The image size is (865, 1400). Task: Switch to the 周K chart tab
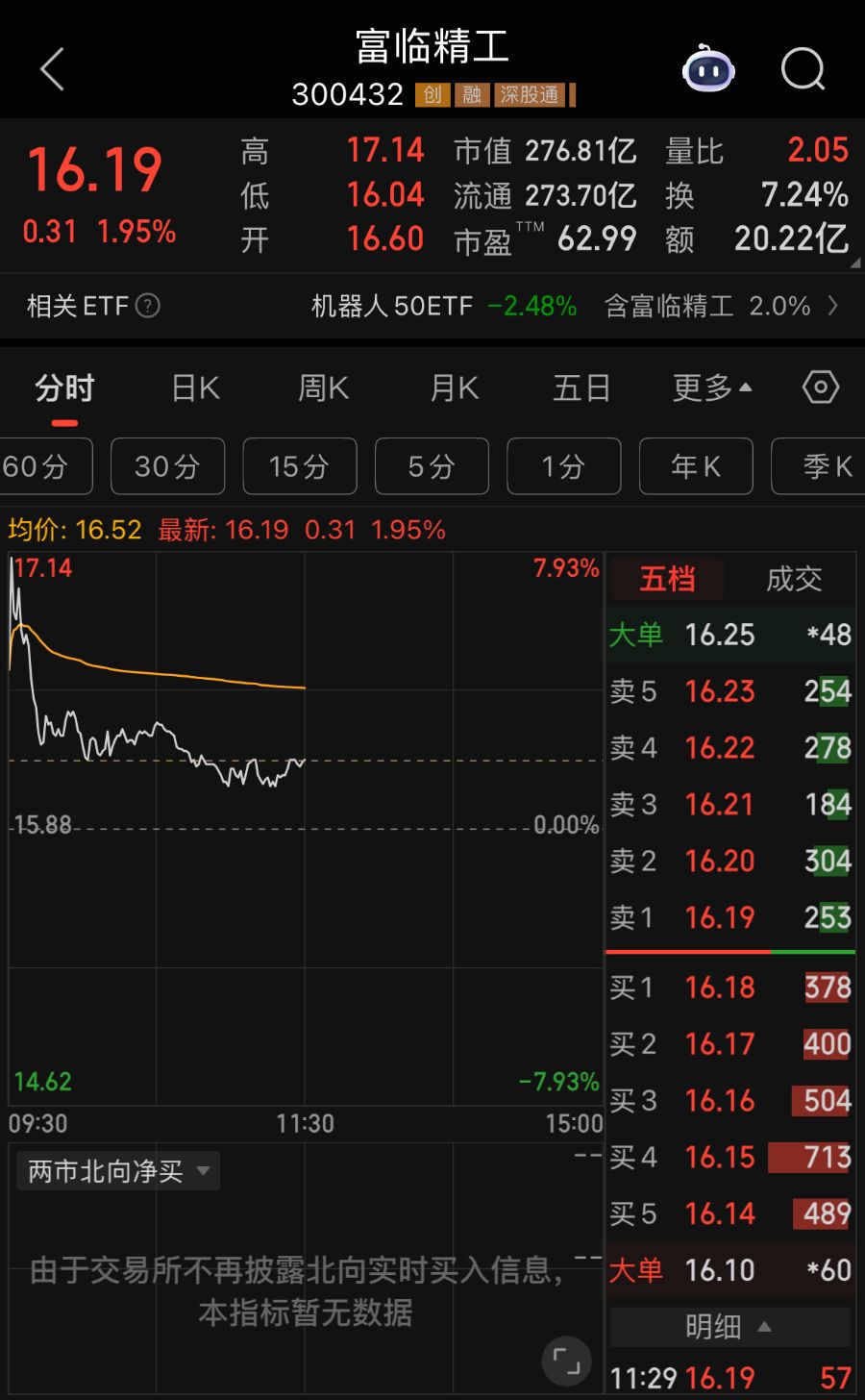[323, 388]
